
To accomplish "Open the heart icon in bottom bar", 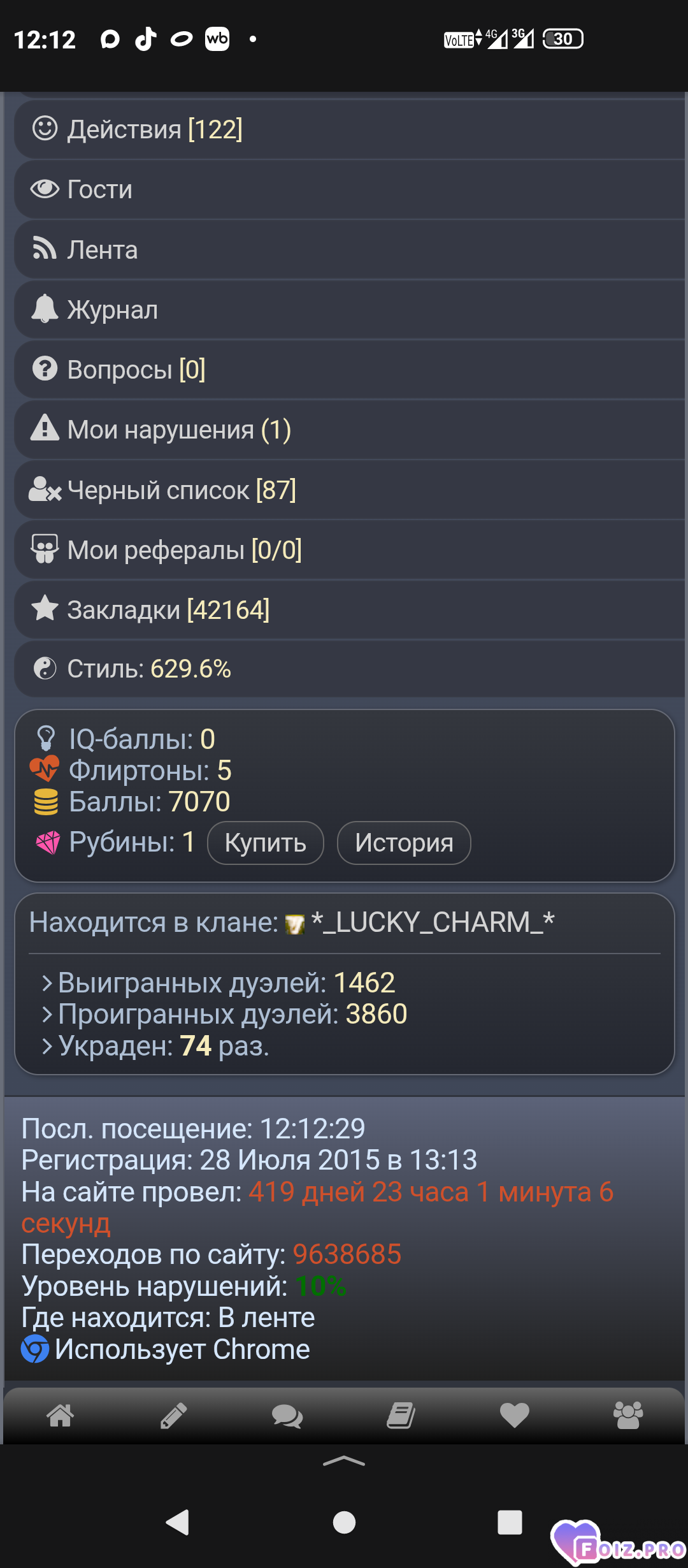I will pyautogui.click(x=515, y=1416).
